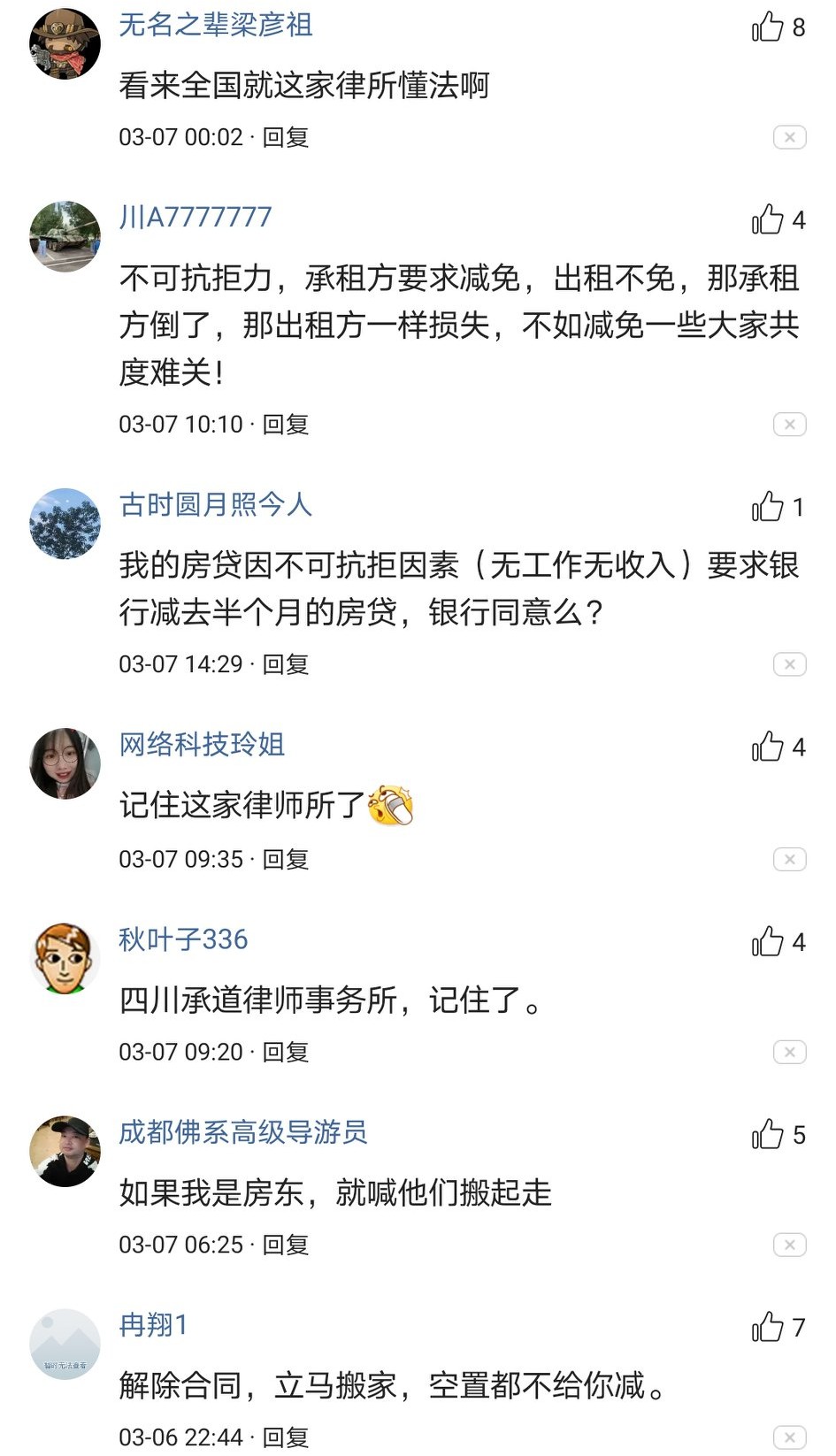836x1456 pixels.
Task: Close 川A7777777's comment using the × icon
Action: click(788, 424)
